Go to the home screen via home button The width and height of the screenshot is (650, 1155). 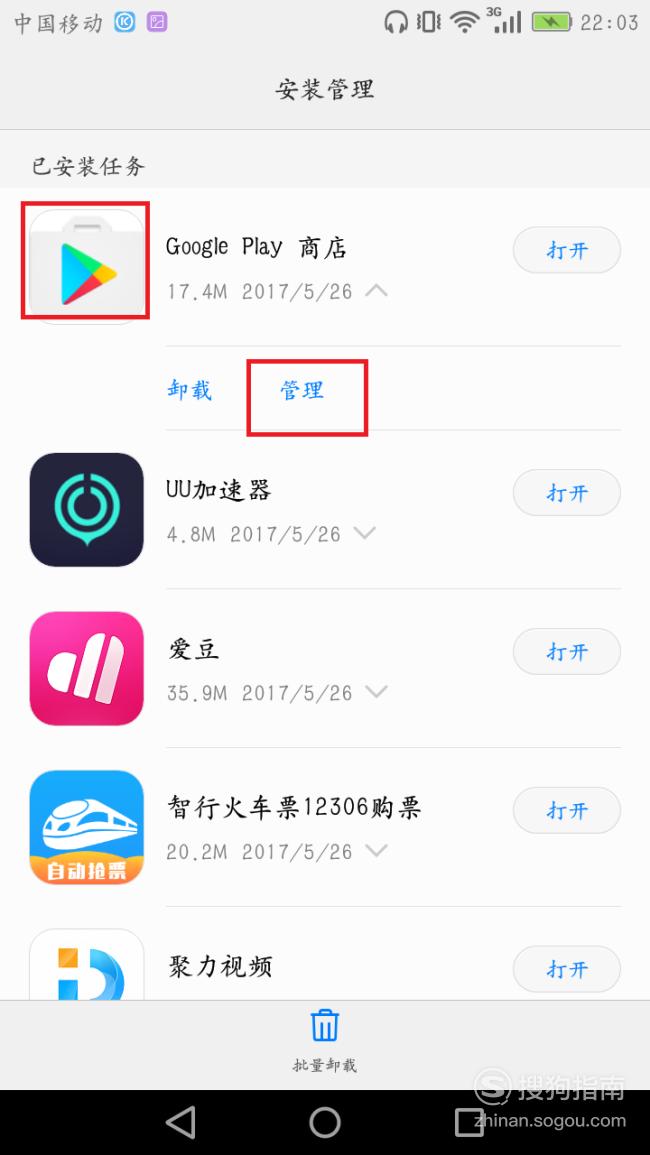(x=324, y=1122)
